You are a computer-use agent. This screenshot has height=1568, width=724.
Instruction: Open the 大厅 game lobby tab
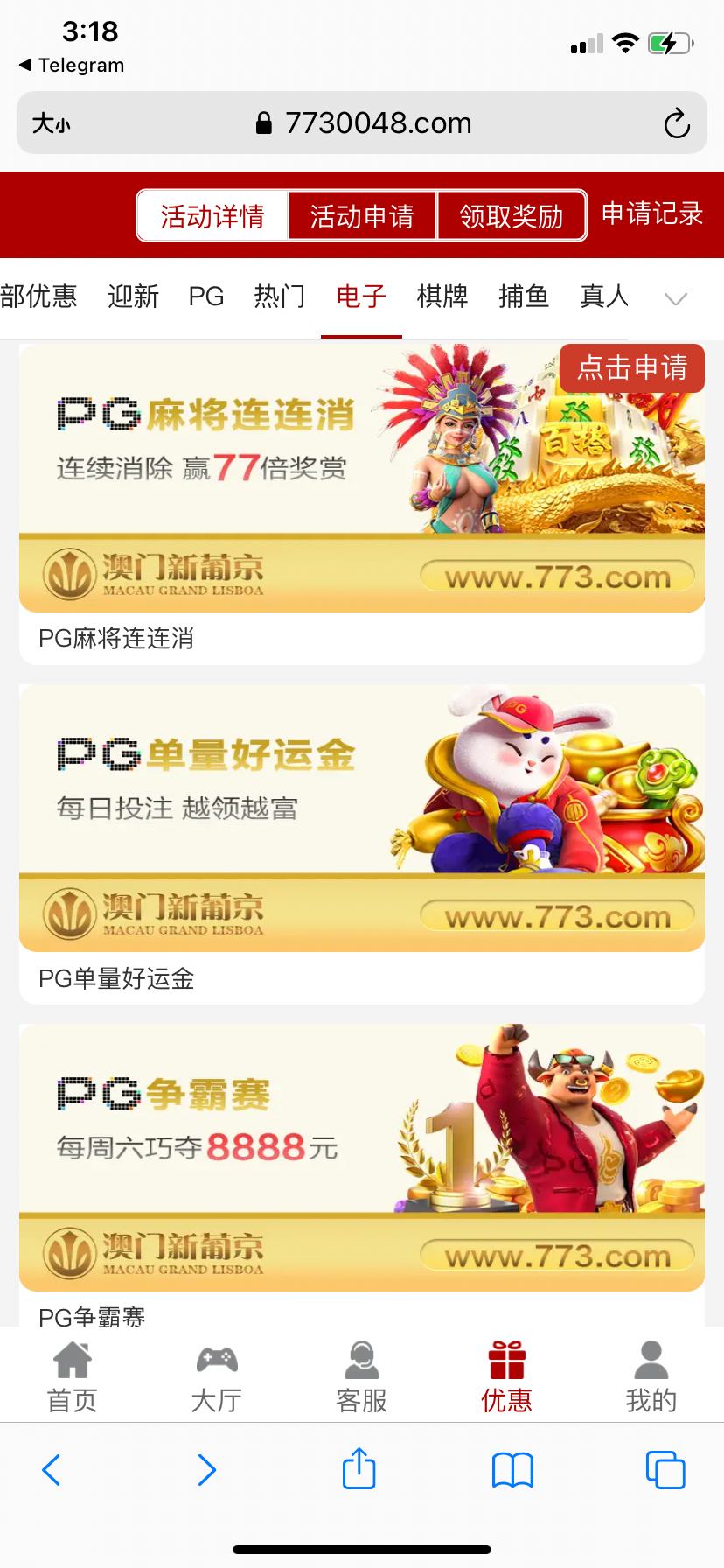(x=217, y=1377)
